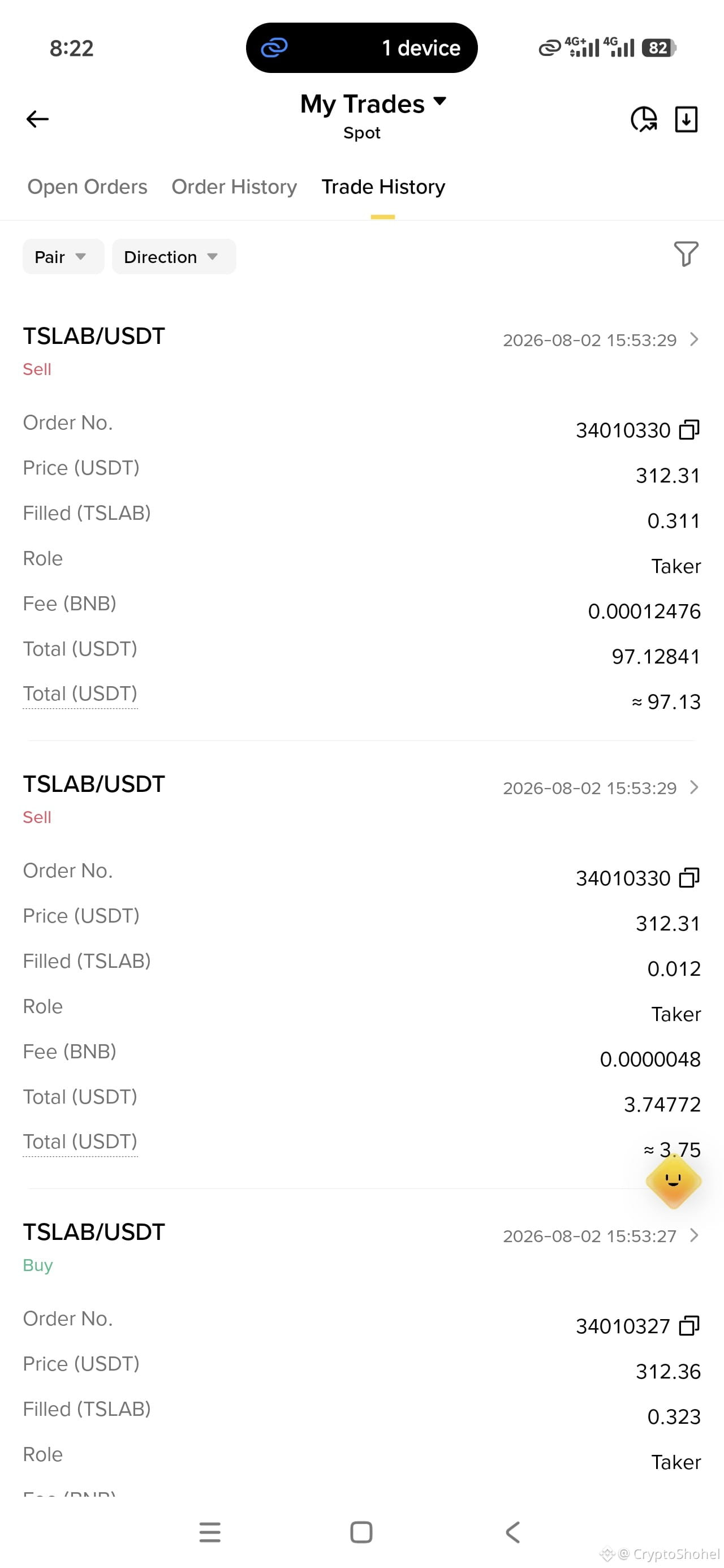Expand the My Trades dropdown title
Image resolution: width=724 pixels, height=1568 pixels.
[x=373, y=104]
